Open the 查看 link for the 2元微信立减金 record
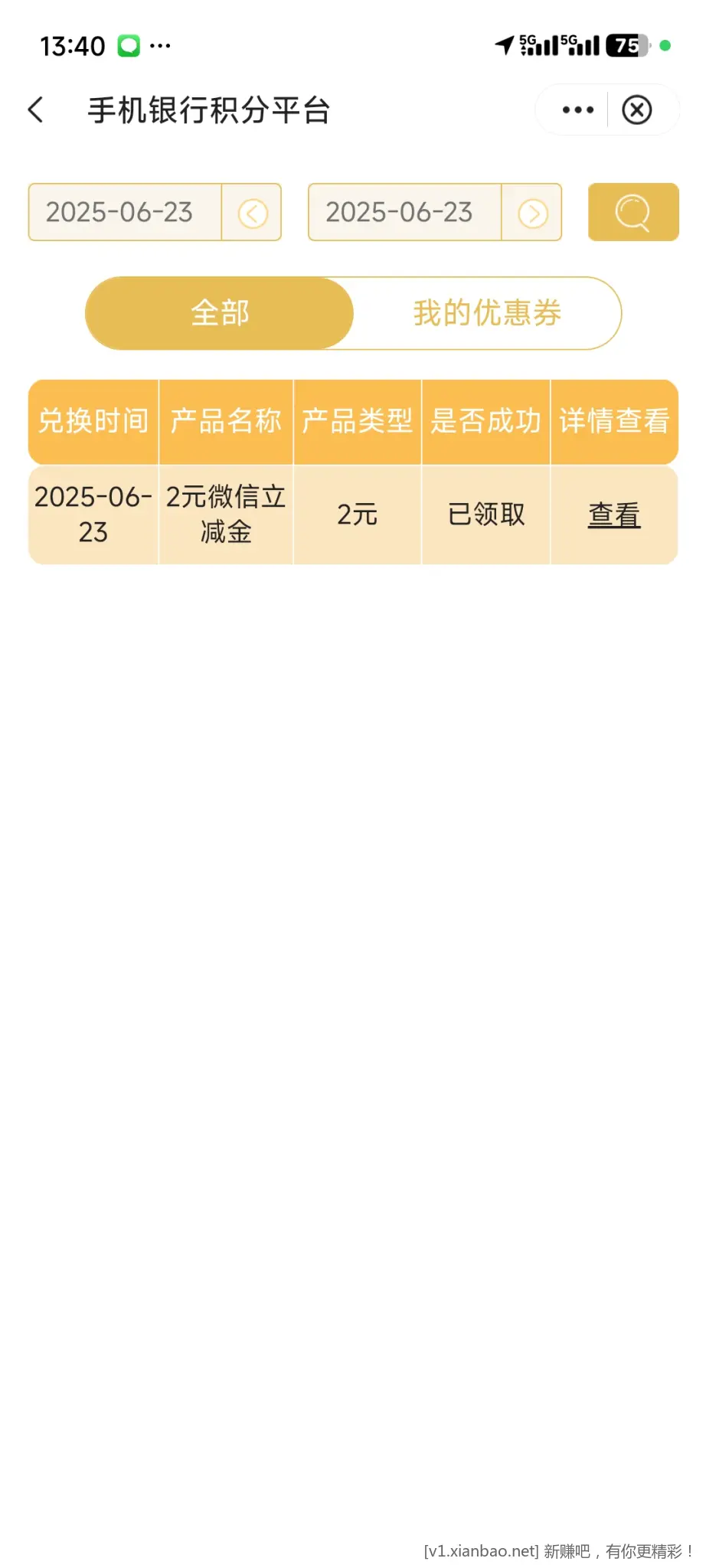This screenshot has width=706, height=1568. tap(614, 514)
